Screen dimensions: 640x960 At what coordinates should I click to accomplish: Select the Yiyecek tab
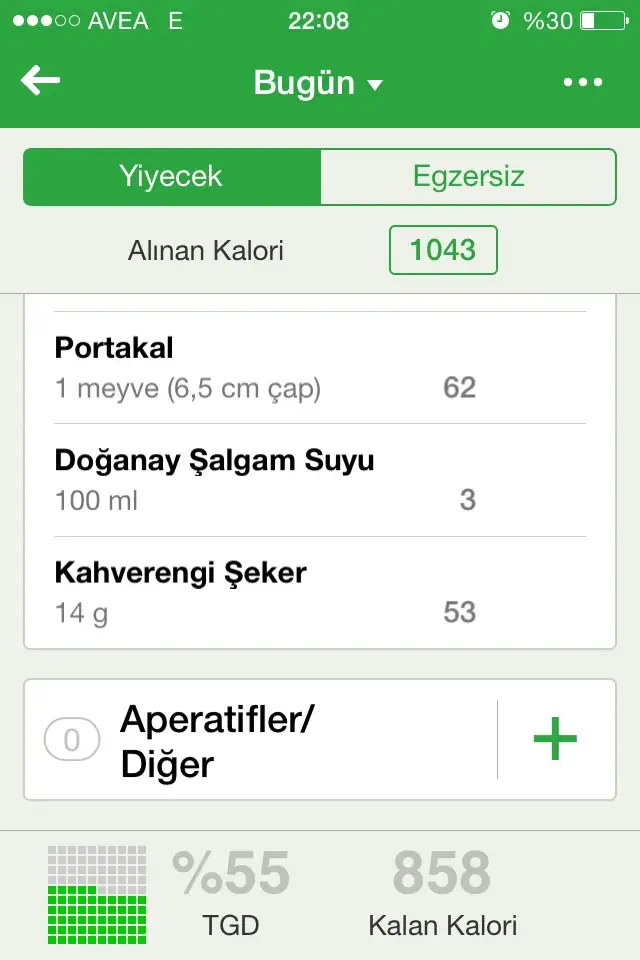click(x=171, y=177)
